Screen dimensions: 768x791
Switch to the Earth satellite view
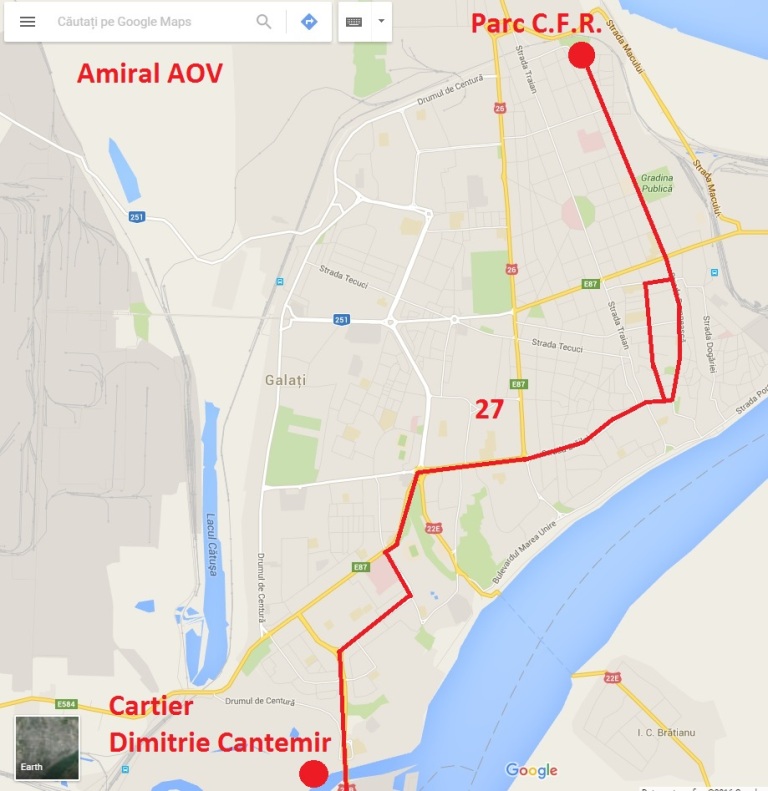click(x=47, y=748)
